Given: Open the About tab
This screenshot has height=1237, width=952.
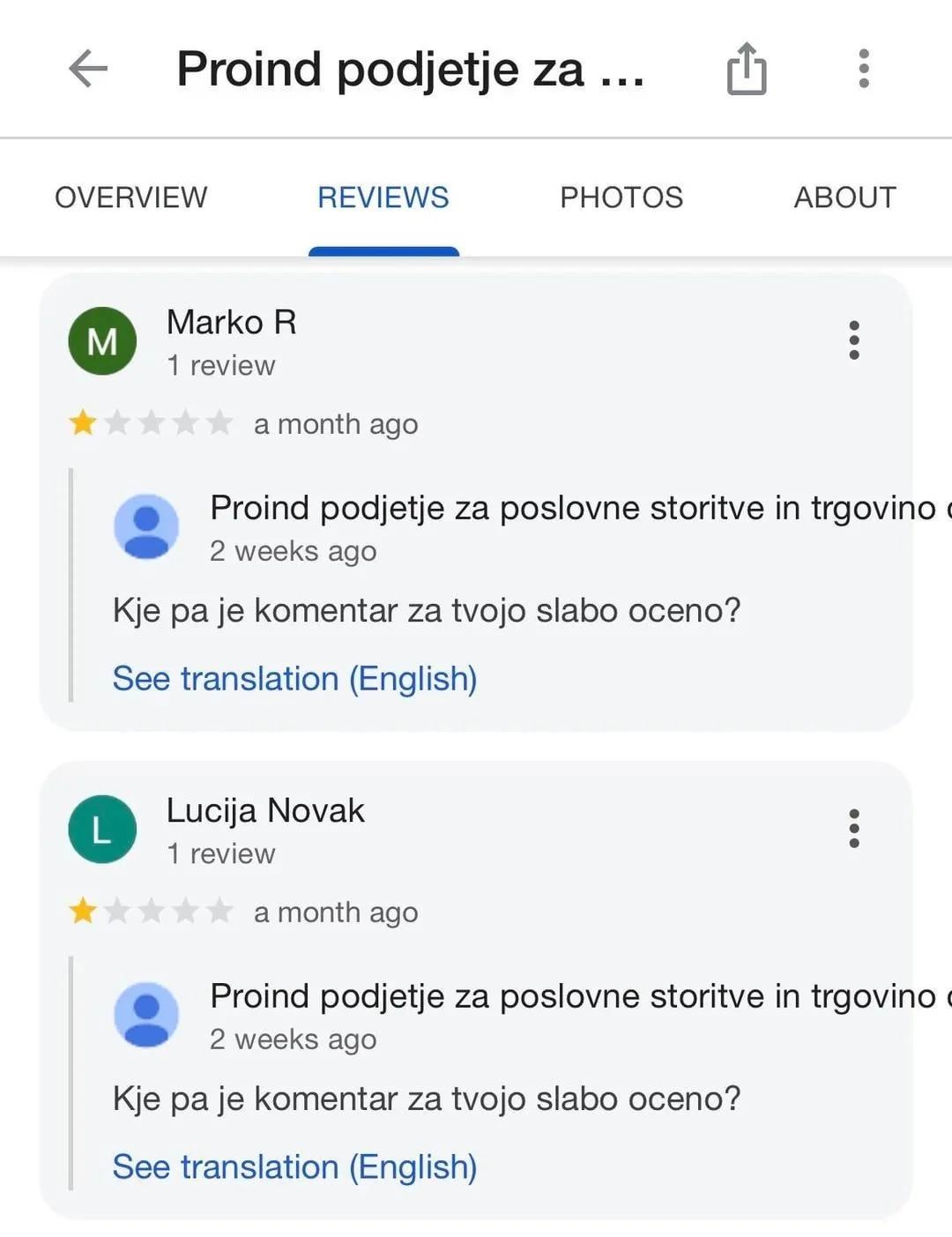Looking at the screenshot, I should (844, 197).
